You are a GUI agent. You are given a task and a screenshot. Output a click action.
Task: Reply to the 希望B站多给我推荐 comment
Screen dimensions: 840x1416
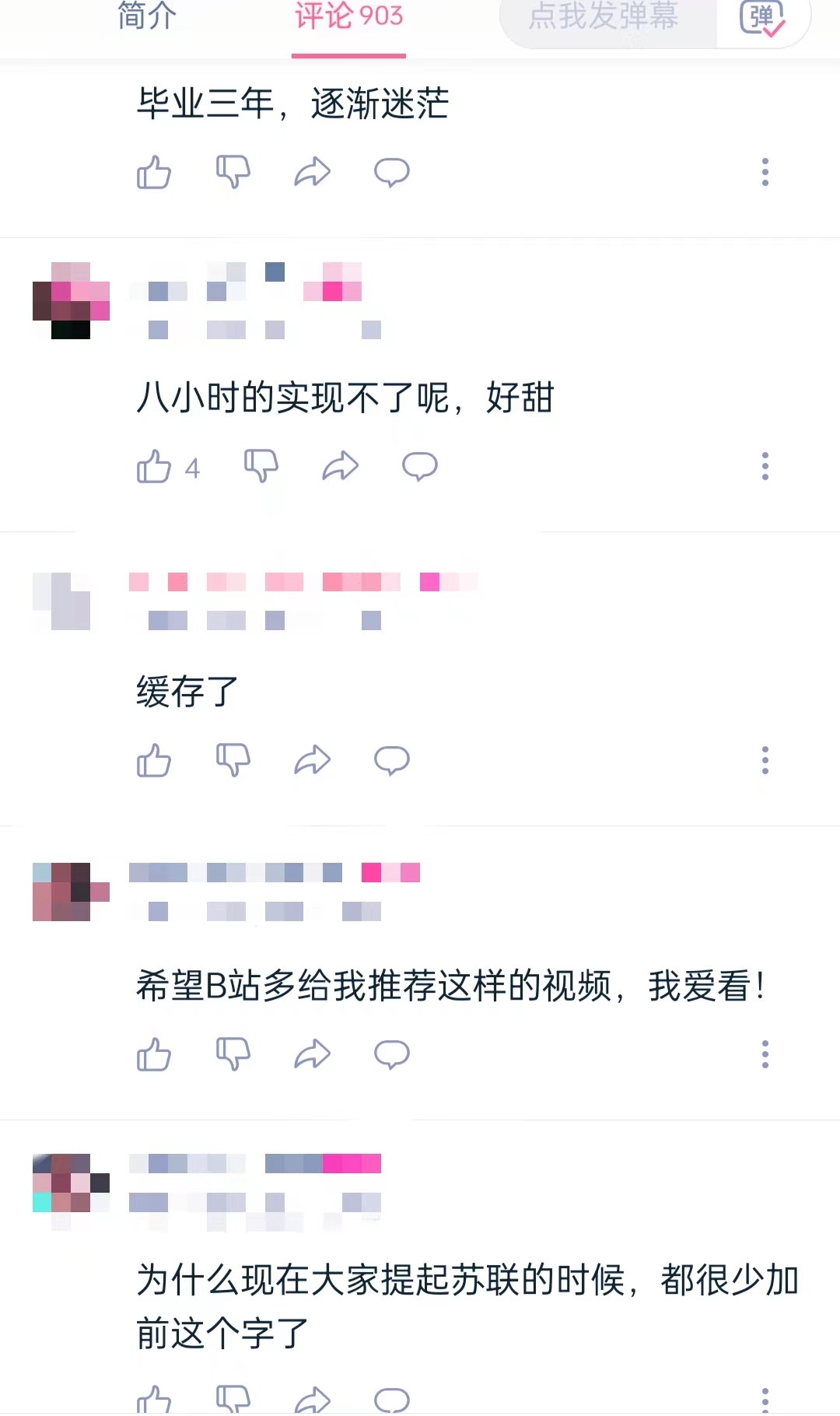(392, 1054)
